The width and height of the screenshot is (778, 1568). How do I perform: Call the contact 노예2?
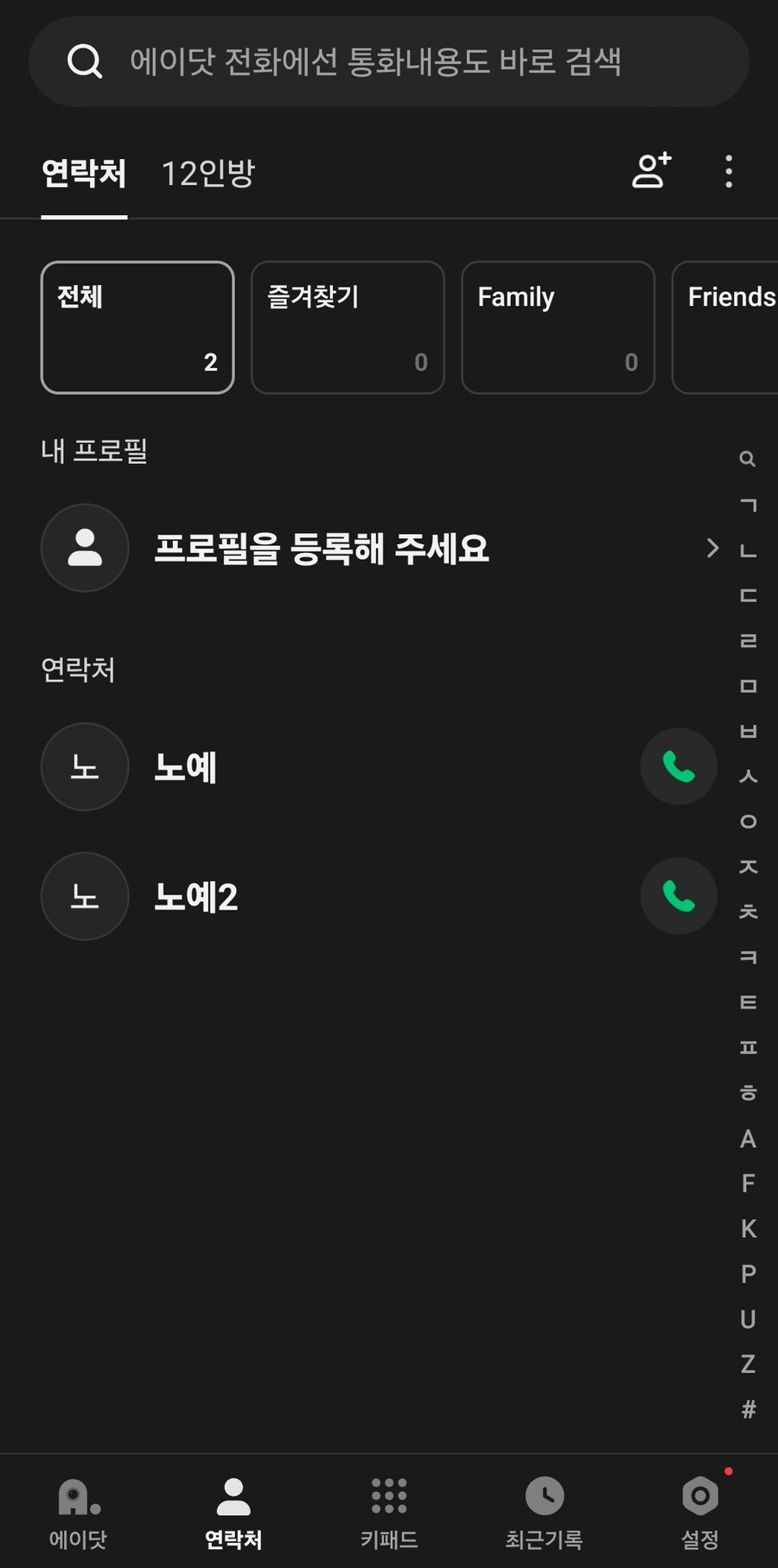[x=679, y=896]
